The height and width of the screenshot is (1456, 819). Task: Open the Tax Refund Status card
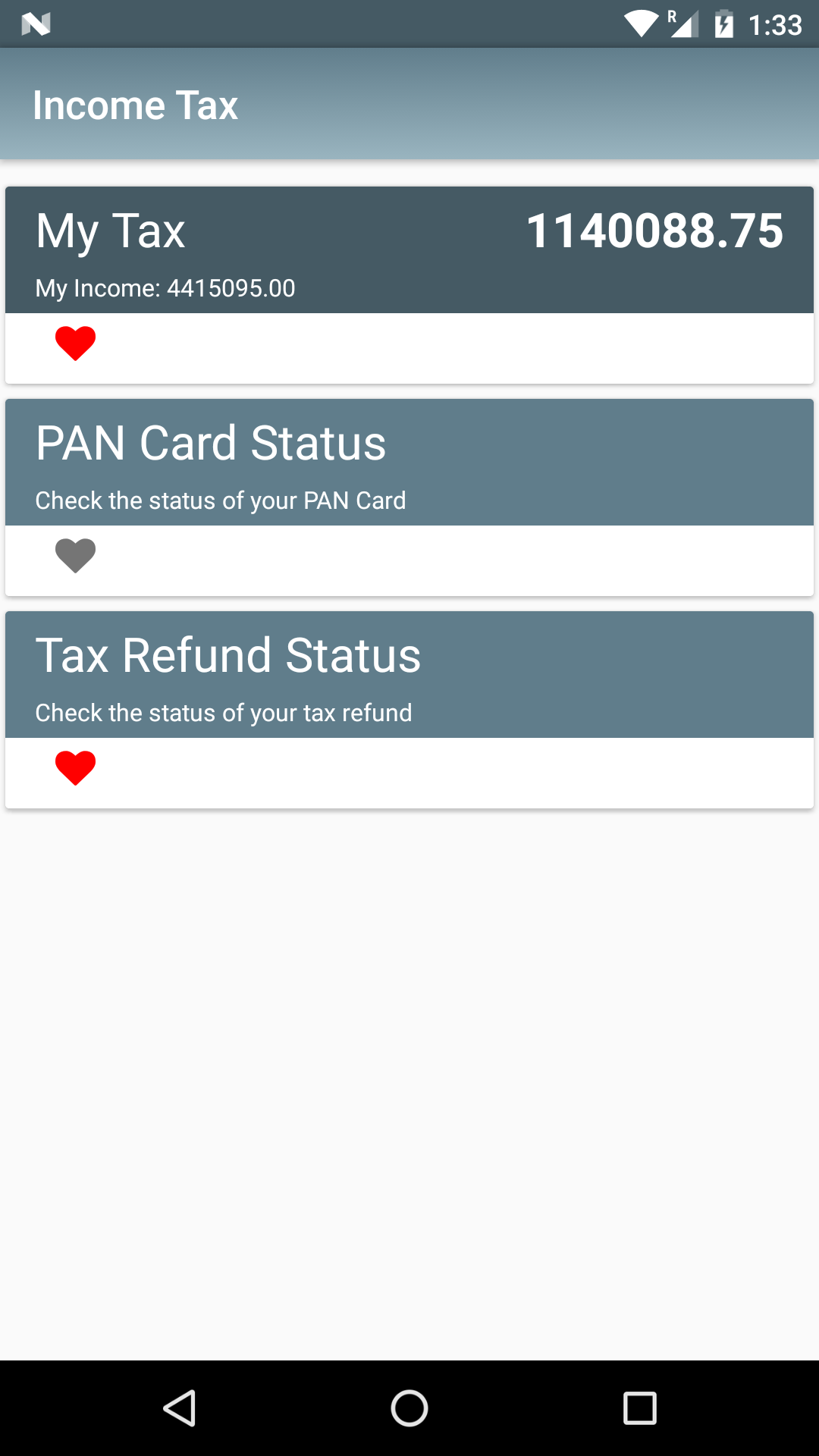click(x=409, y=673)
